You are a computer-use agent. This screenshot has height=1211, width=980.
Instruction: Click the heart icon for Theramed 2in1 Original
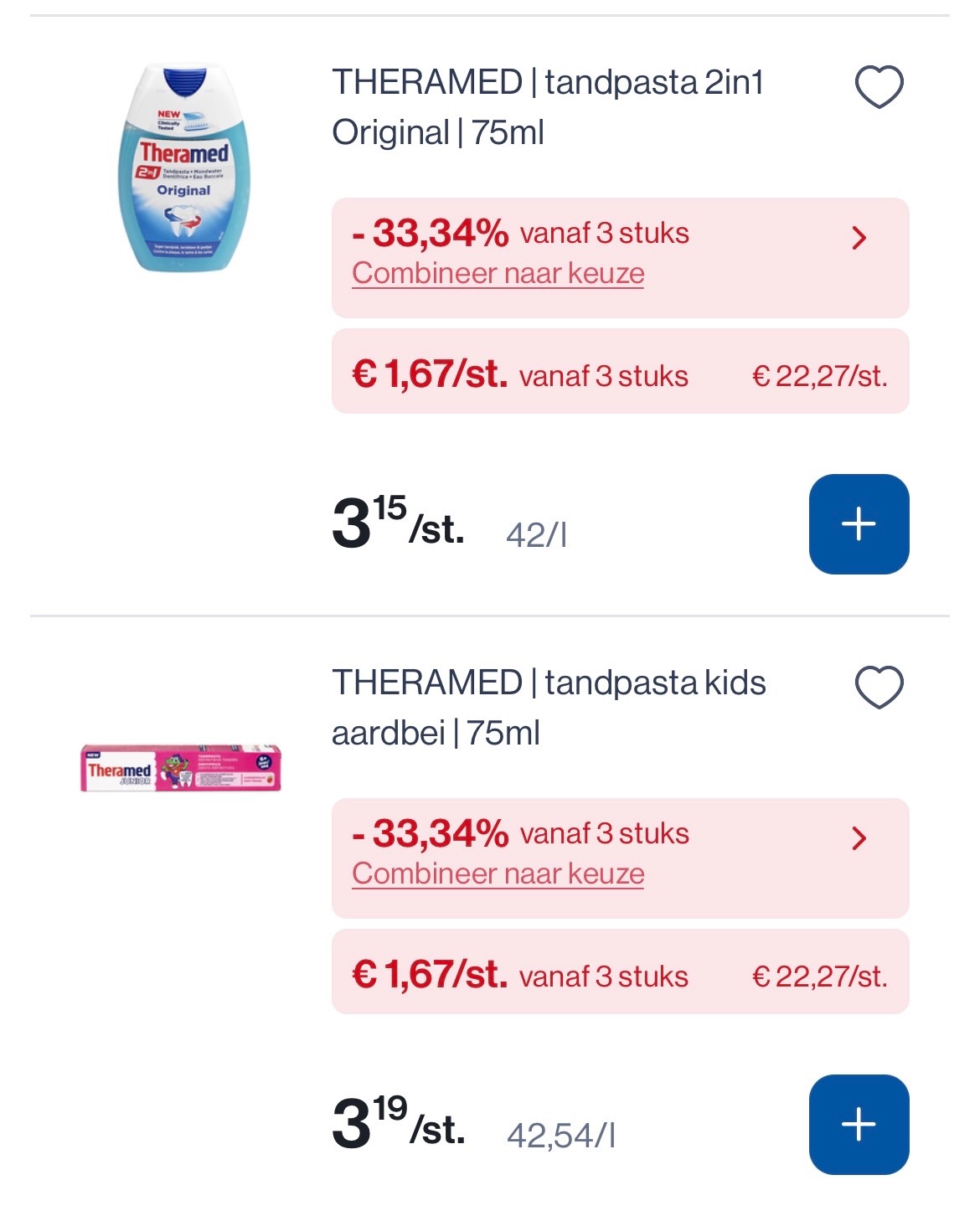coord(876,86)
